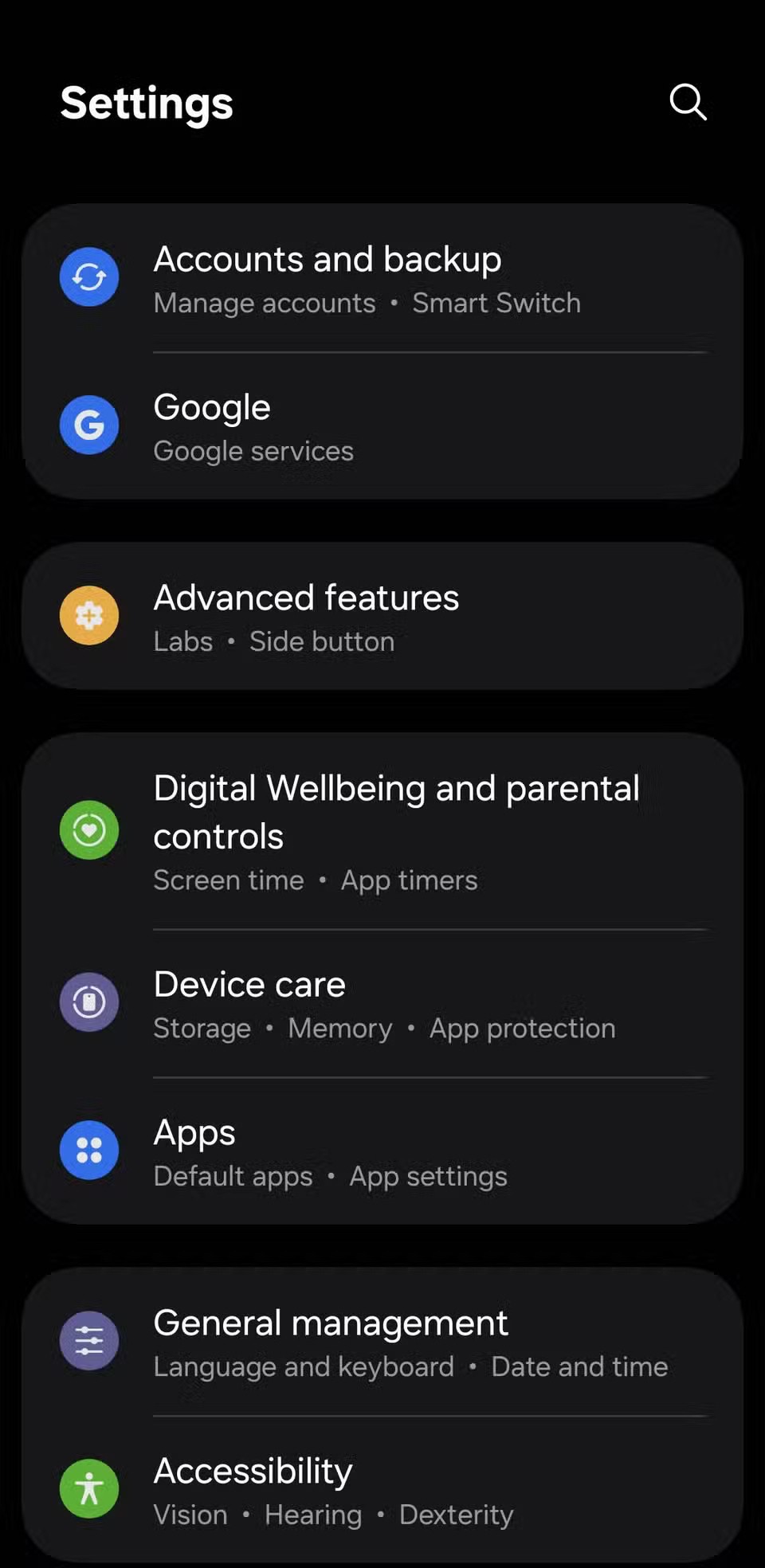Open Advanced features
This screenshot has height=1568, width=765.
click(x=382, y=617)
